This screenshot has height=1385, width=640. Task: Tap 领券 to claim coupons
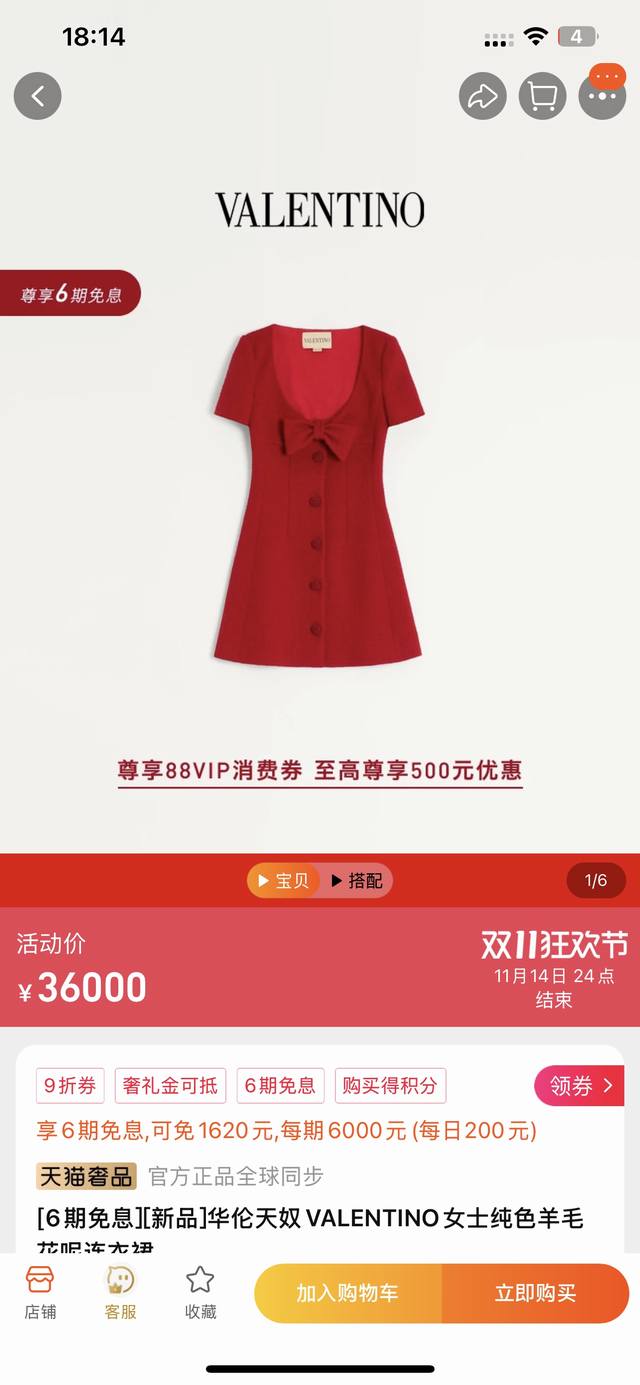tap(580, 1086)
